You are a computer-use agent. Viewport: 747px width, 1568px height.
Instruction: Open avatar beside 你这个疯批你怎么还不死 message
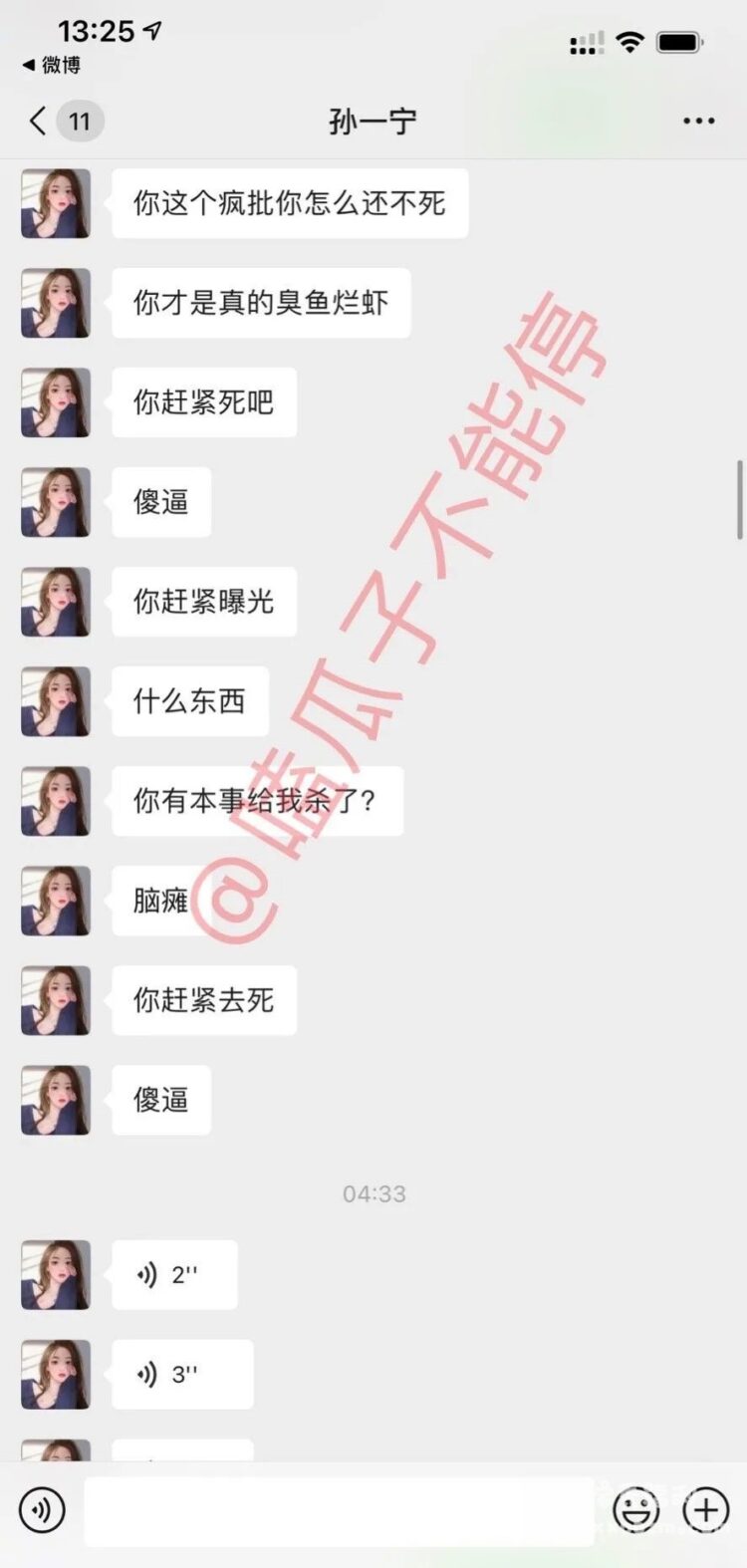click(56, 203)
